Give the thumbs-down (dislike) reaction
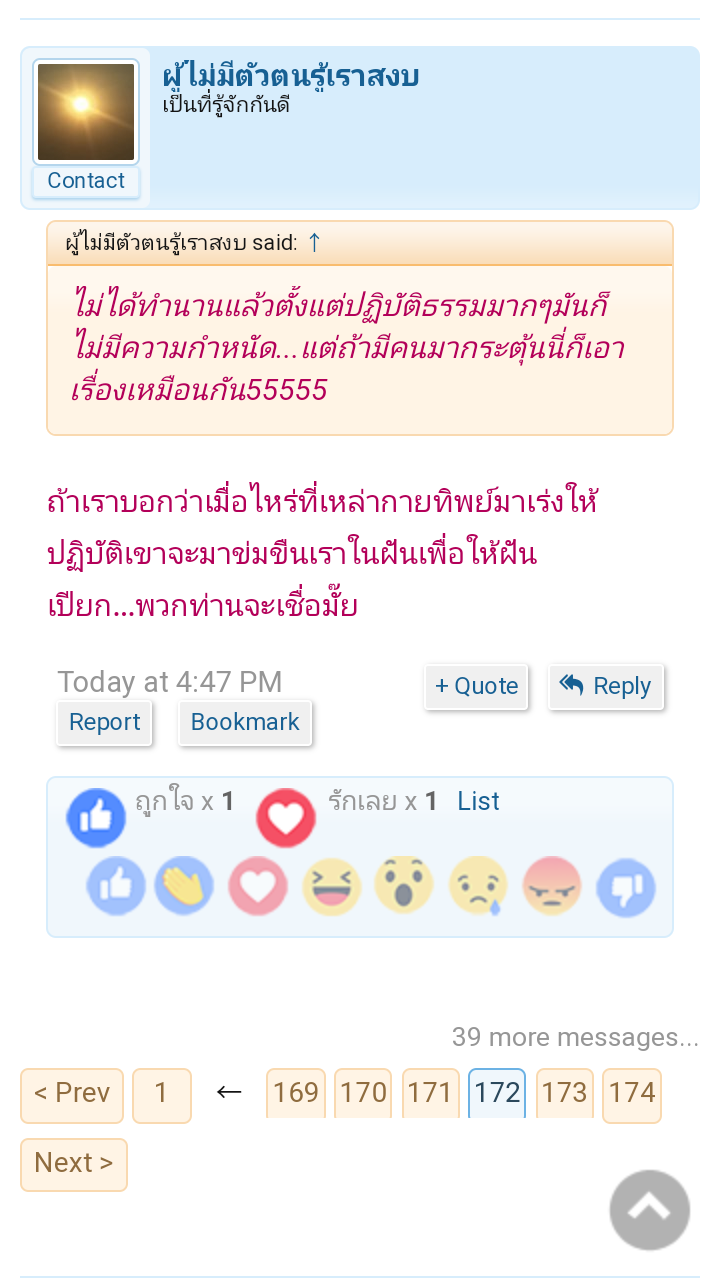The height and width of the screenshot is (1280, 720). click(x=625, y=886)
